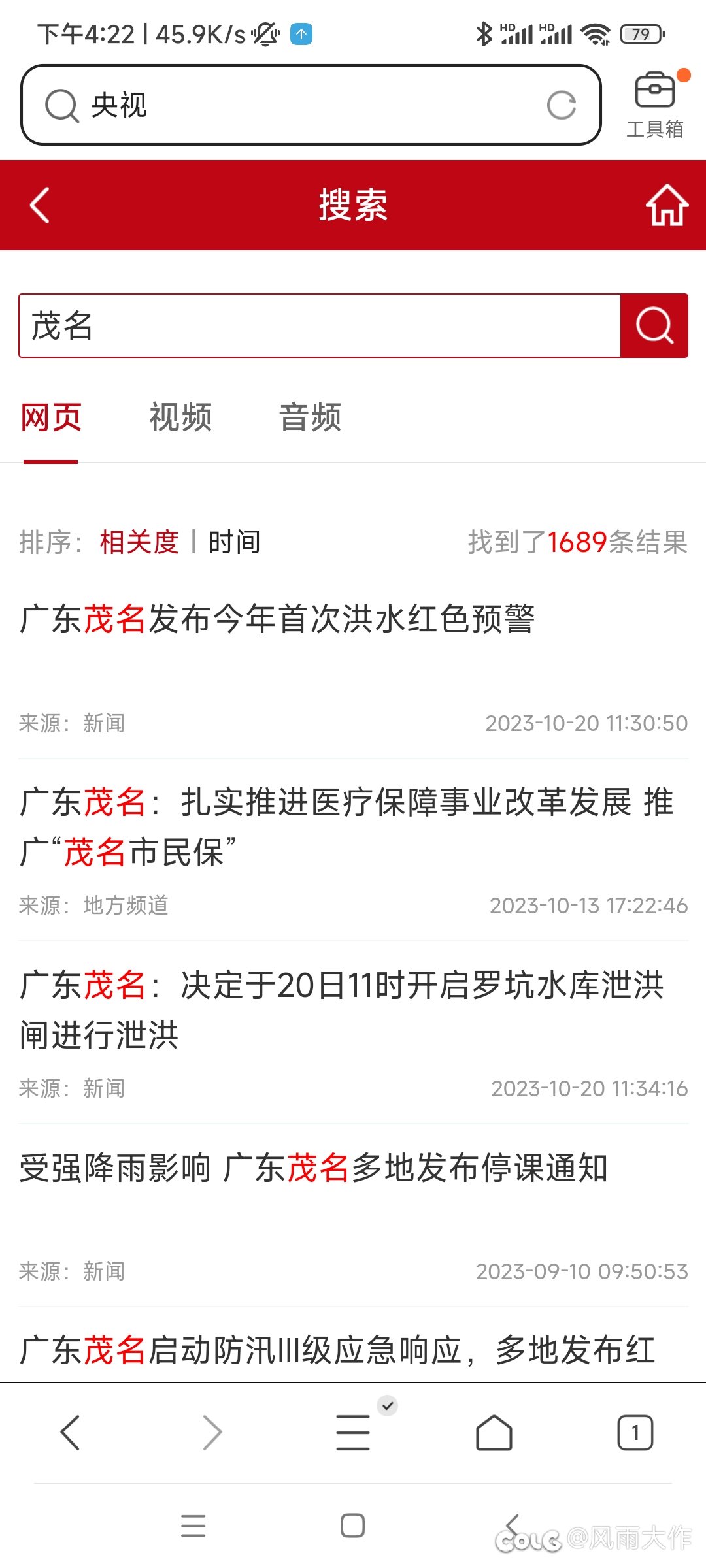Open article about 罗坑水库泄洪
The width and height of the screenshot is (706, 1568).
click(x=342, y=1009)
